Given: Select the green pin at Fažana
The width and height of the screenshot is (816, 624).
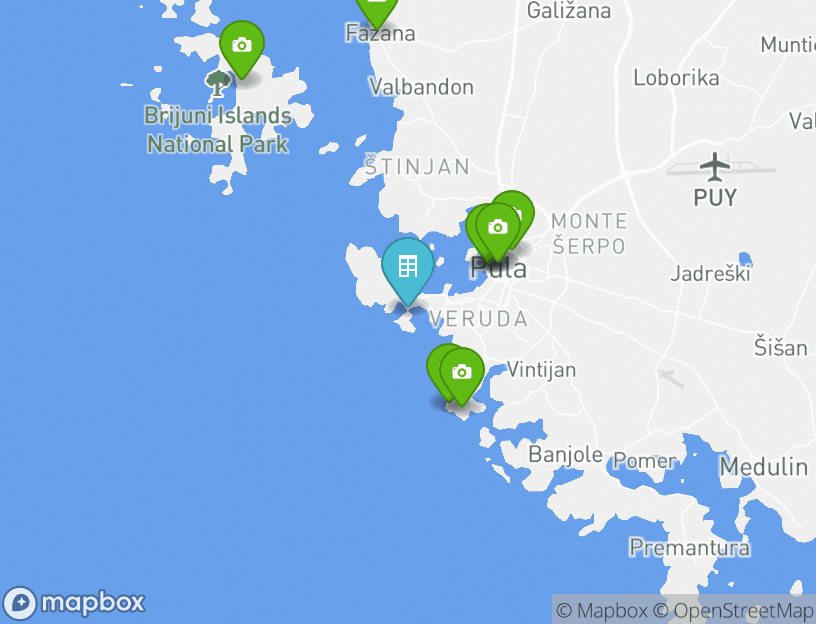Looking at the screenshot, I should pos(376,10).
